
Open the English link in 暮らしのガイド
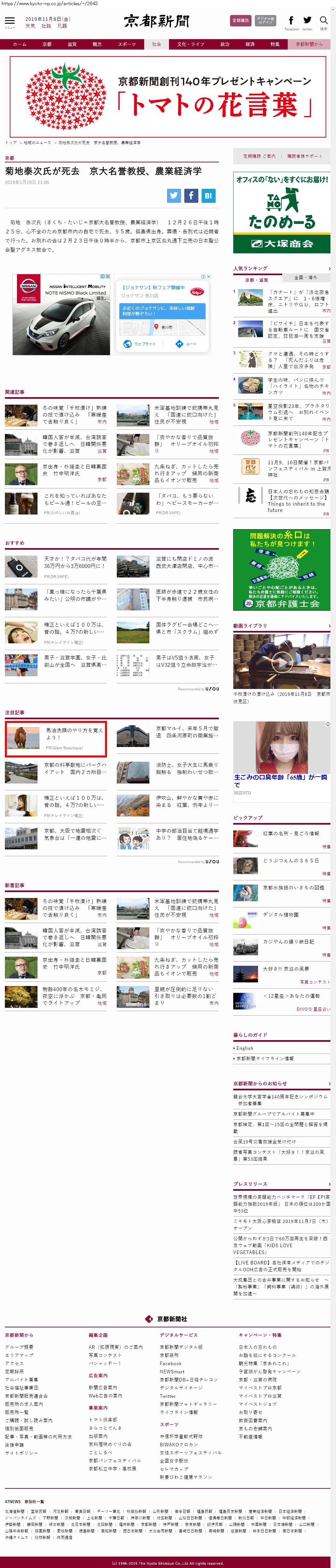pos(245,1048)
